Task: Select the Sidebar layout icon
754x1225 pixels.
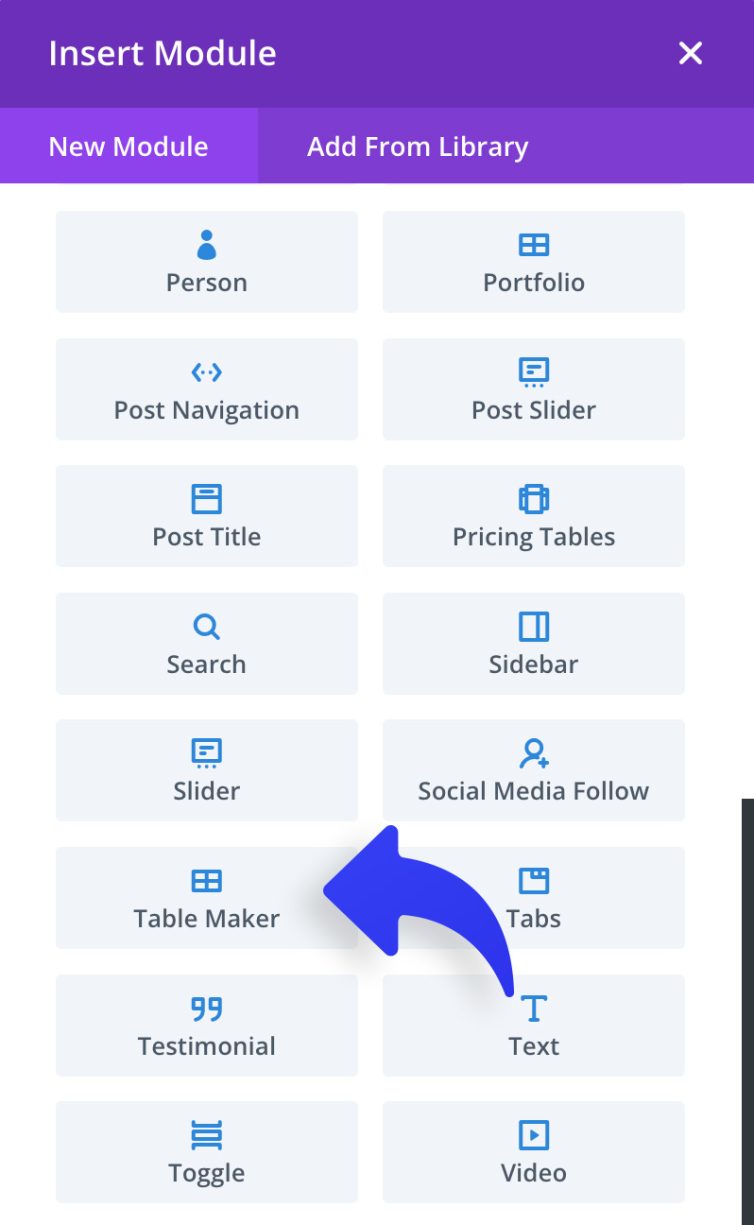Action: pos(533,626)
